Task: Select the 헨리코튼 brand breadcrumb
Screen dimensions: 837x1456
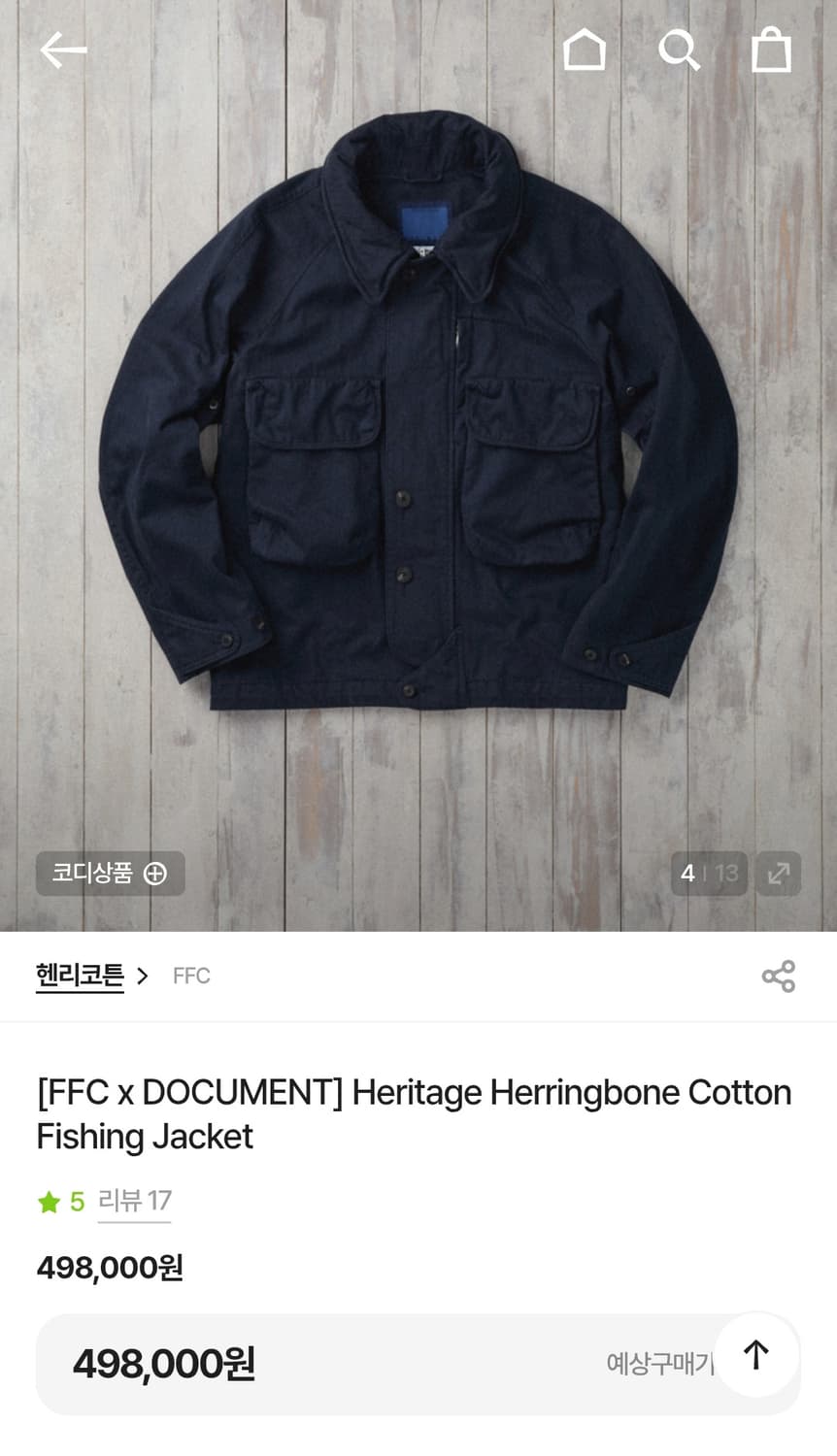Action: (x=79, y=976)
